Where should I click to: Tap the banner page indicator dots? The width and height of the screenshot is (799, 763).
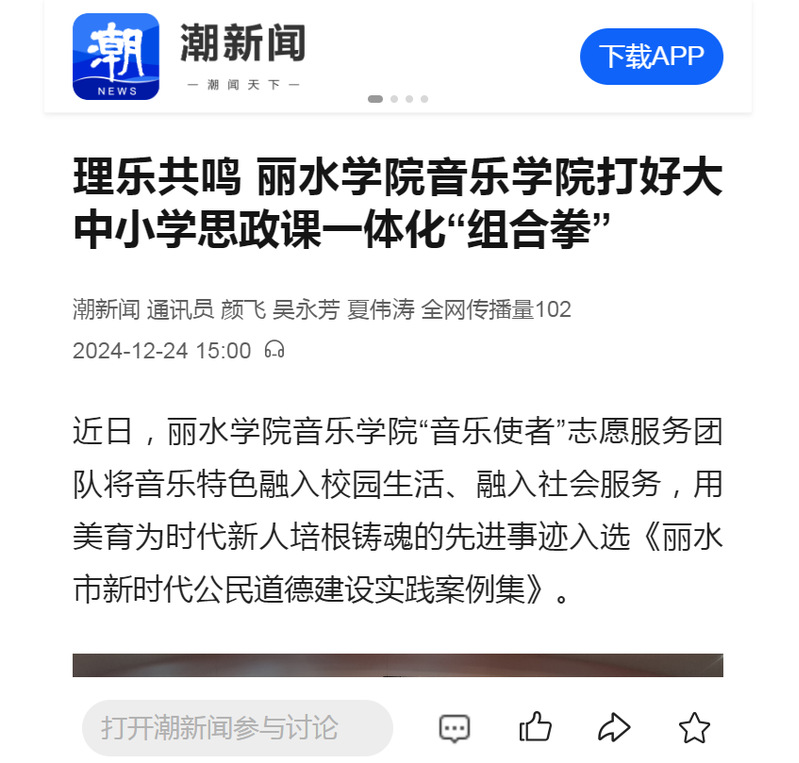tap(398, 99)
